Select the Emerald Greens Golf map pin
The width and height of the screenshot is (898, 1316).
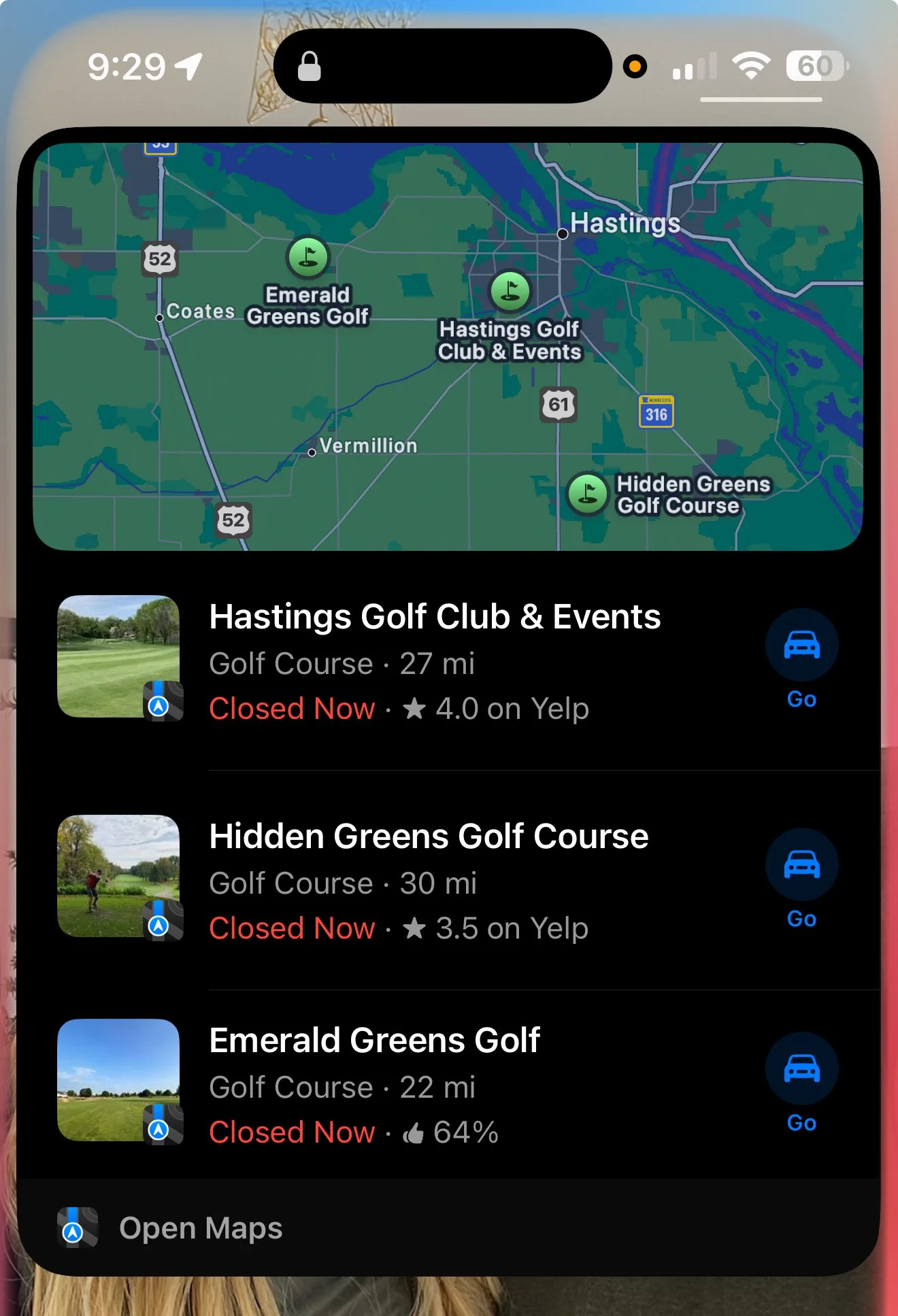pos(307,257)
